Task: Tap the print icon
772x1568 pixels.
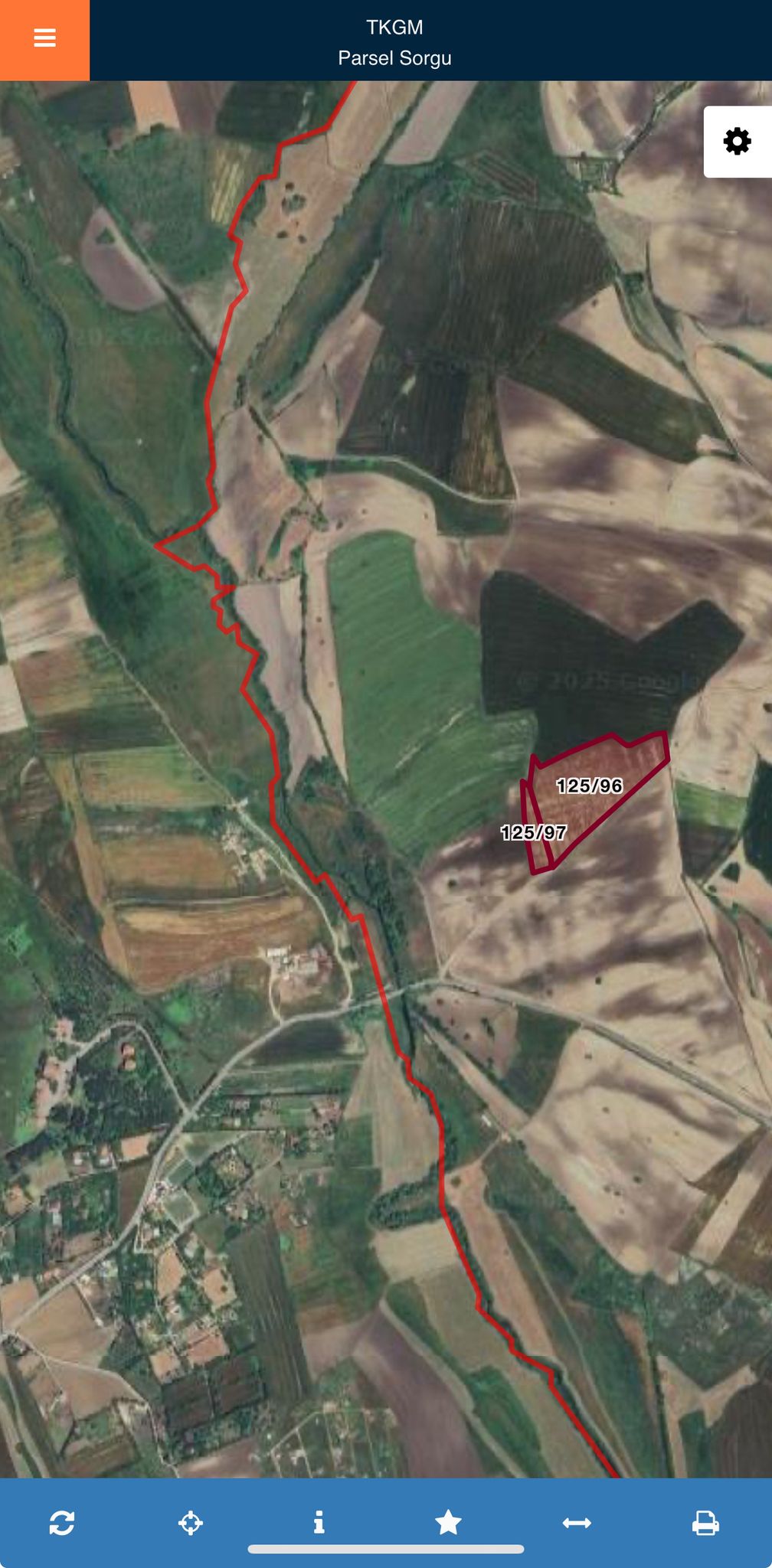Action: [705, 1523]
